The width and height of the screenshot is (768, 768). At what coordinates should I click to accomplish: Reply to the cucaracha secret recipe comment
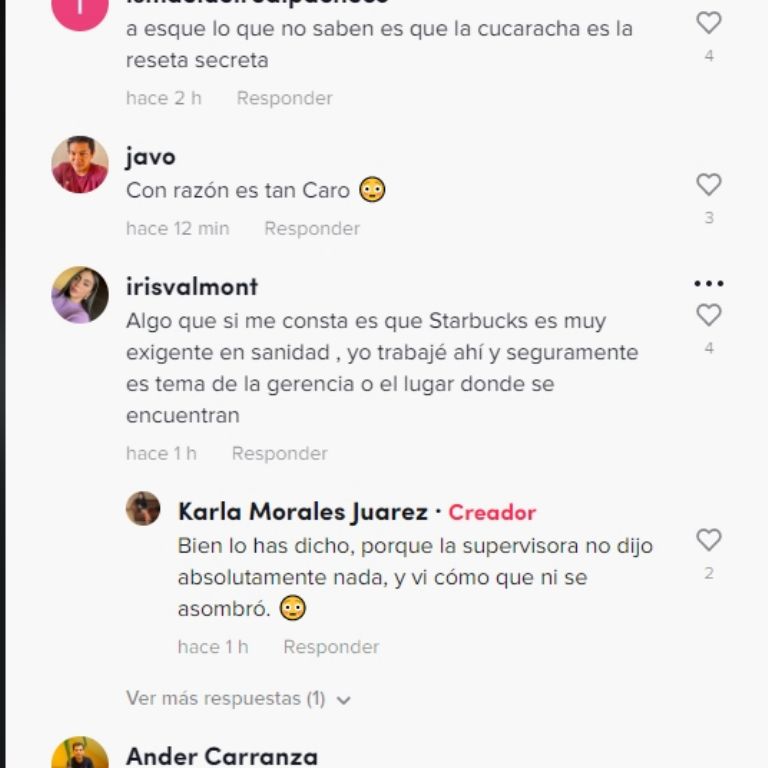point(284,98)
